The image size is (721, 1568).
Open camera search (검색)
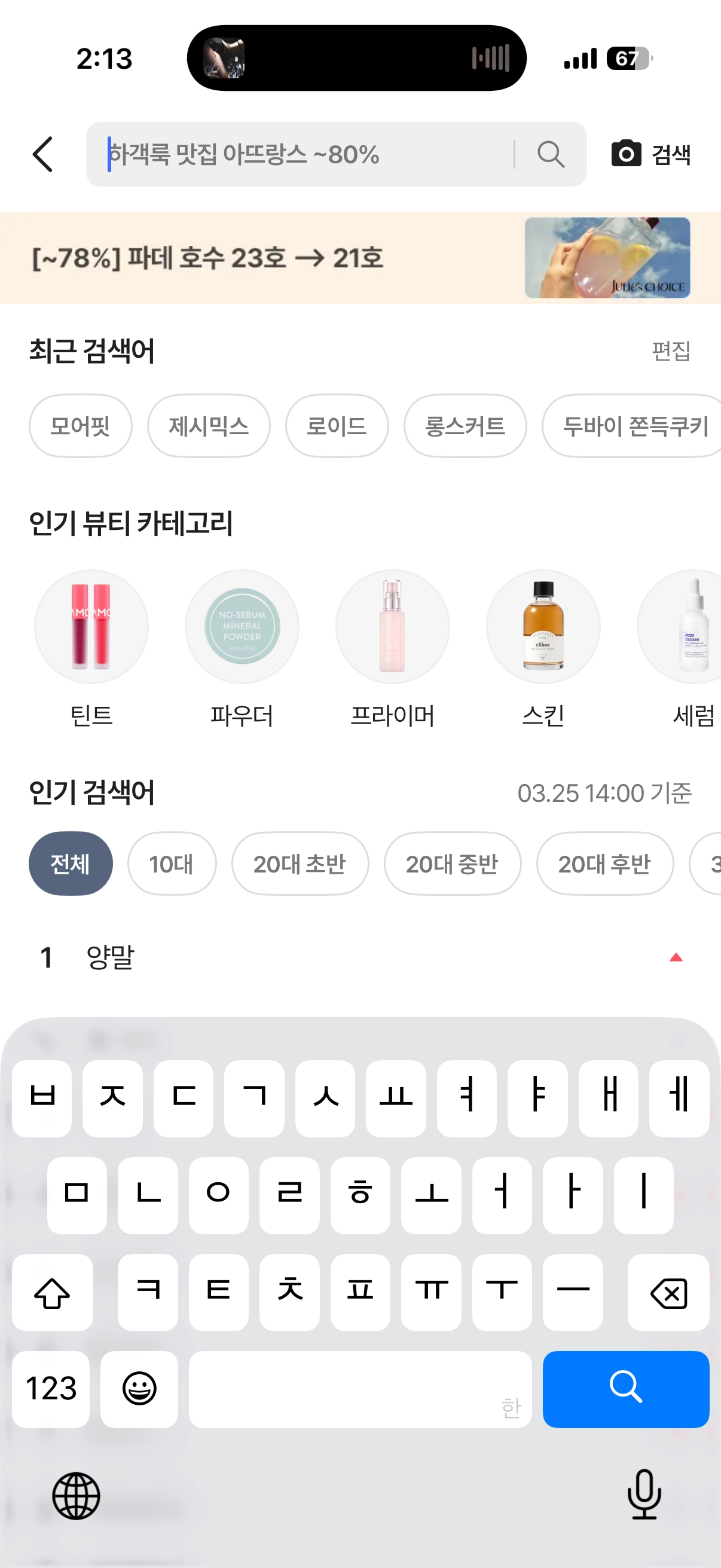650,154
